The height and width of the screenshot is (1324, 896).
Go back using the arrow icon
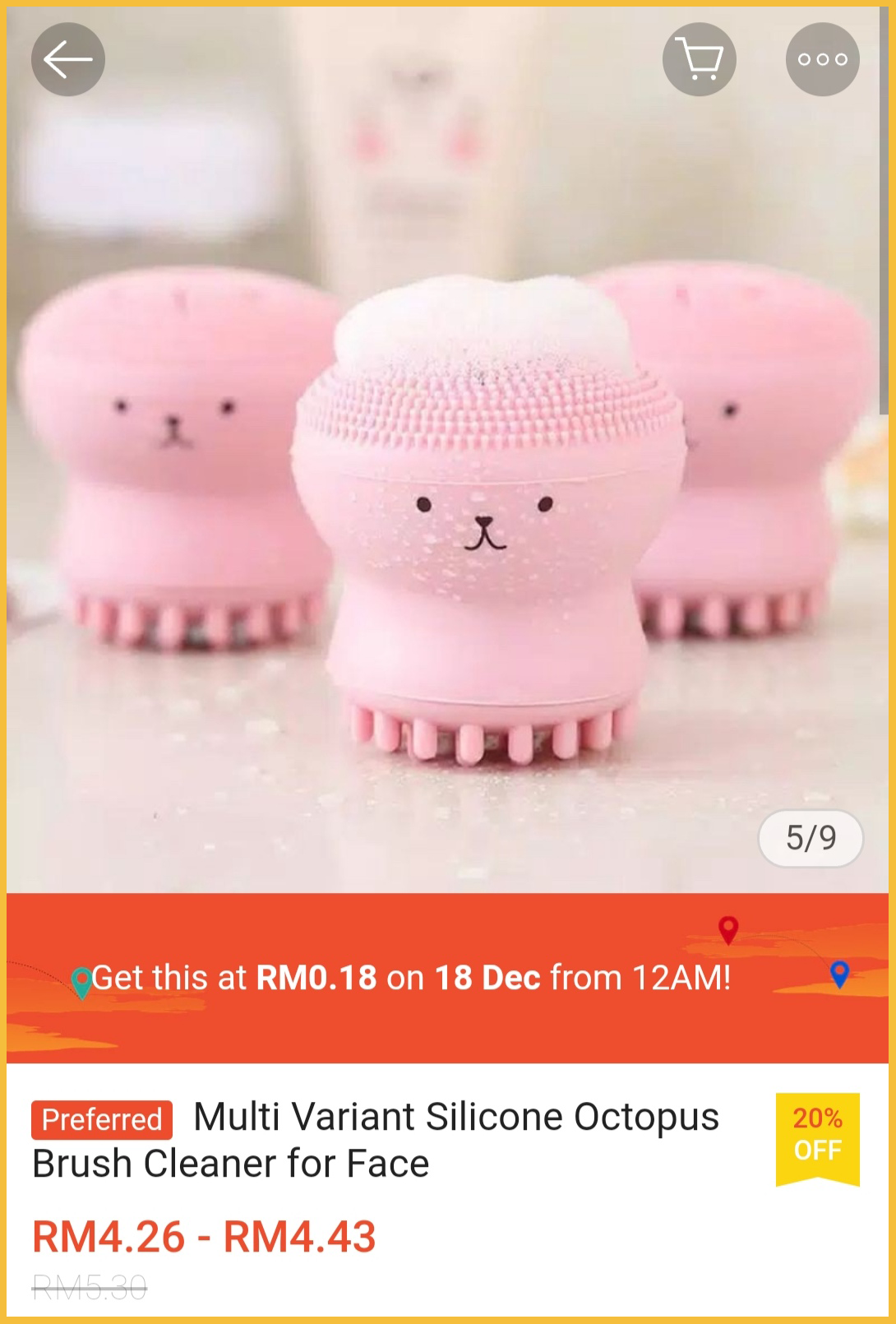click(x=68, y=59)
